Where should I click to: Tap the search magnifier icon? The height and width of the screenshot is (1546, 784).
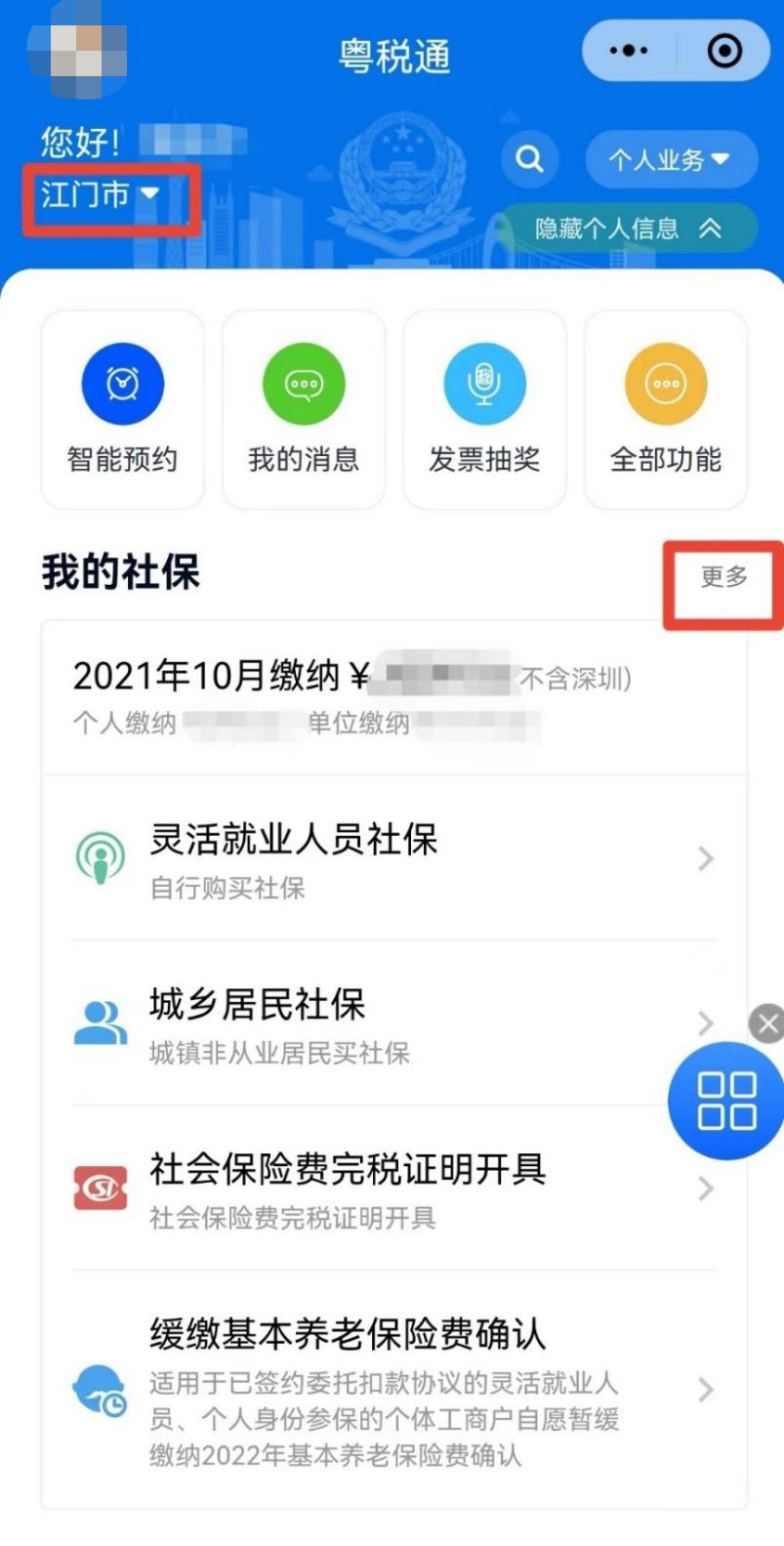(530, 159)
